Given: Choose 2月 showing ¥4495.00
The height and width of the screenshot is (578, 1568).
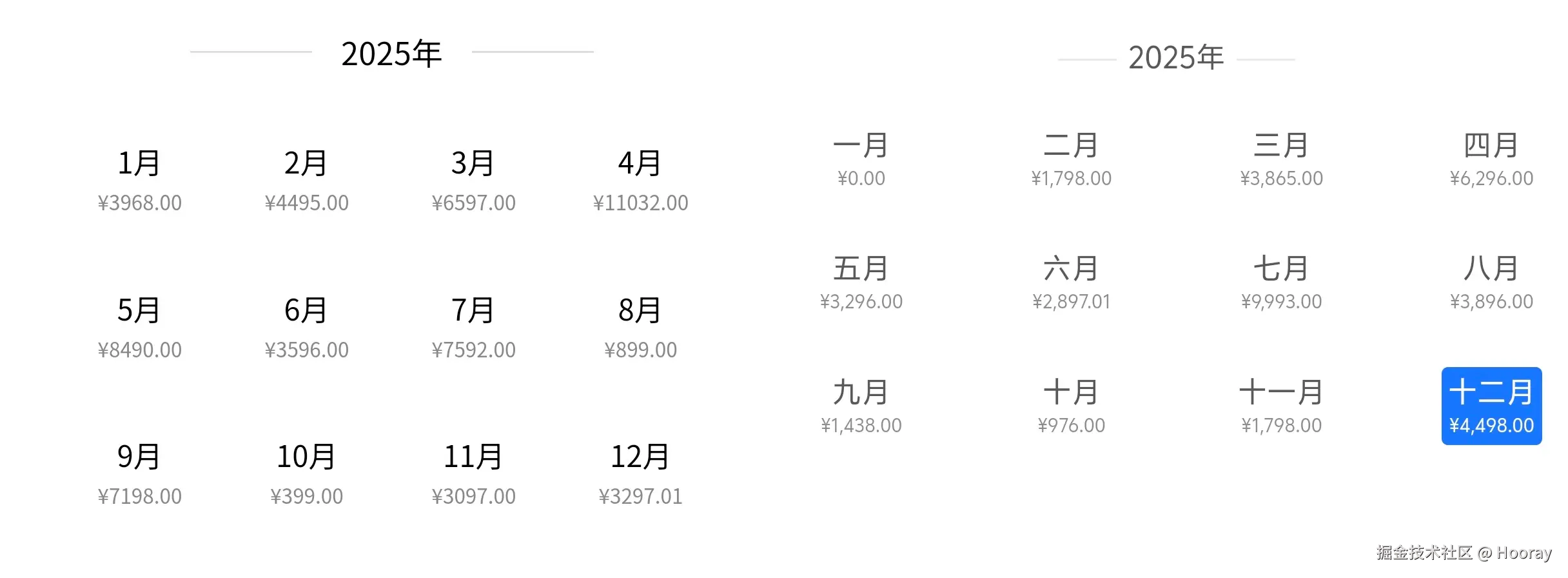Looking at the screenshot, I should 306,181.
